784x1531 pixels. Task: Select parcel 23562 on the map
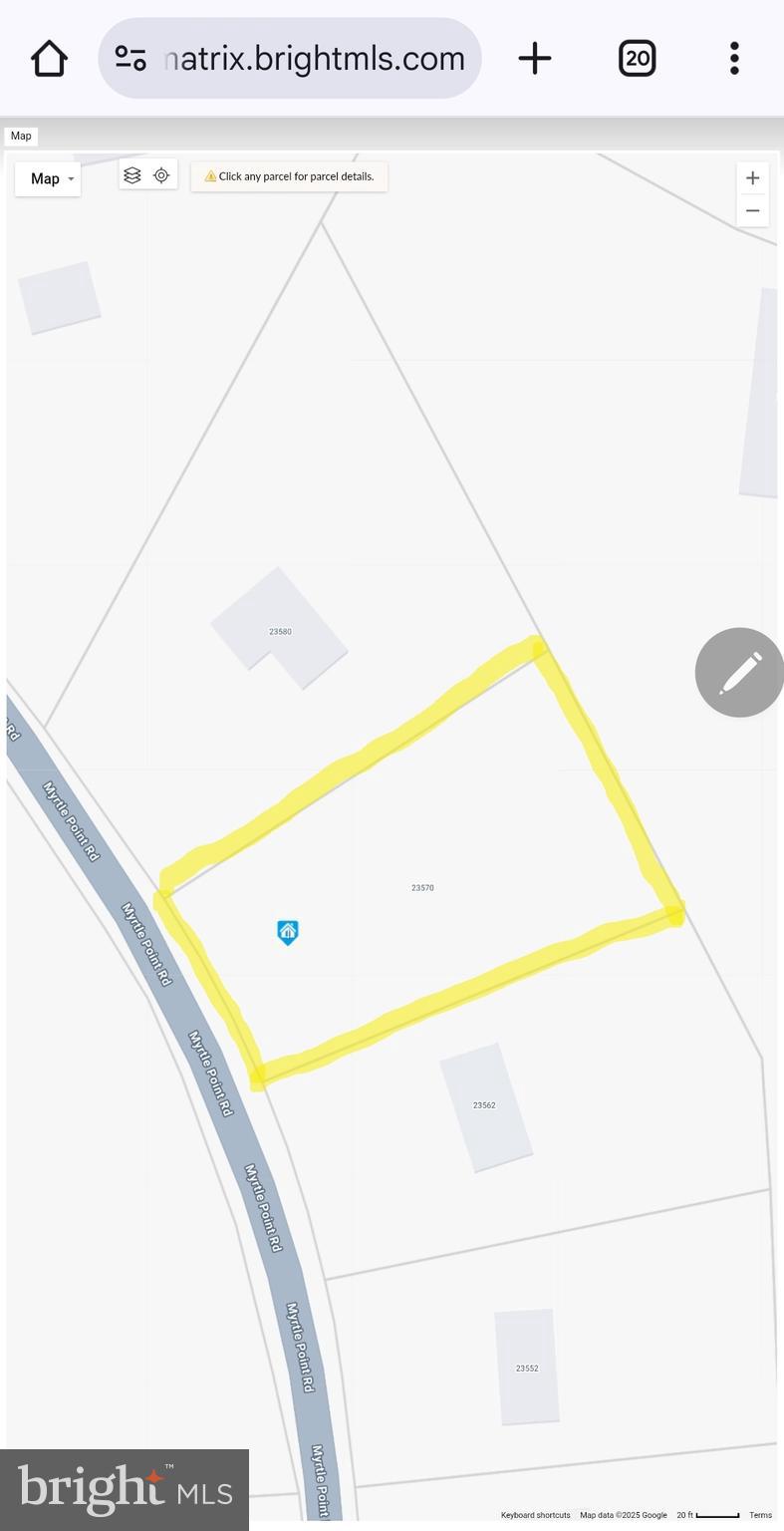click(x=484, y=1104)
